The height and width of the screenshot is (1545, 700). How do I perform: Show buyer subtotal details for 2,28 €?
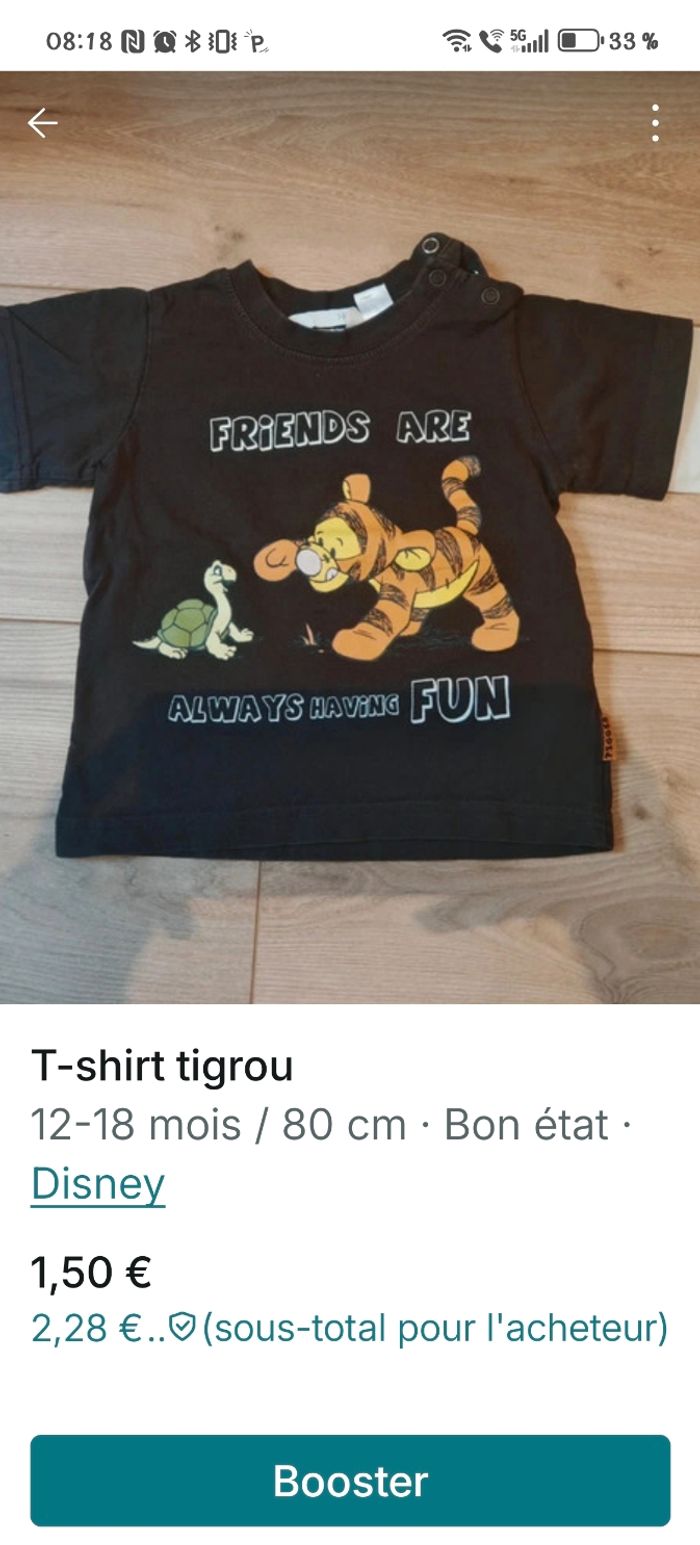(x=349, y=1328)
